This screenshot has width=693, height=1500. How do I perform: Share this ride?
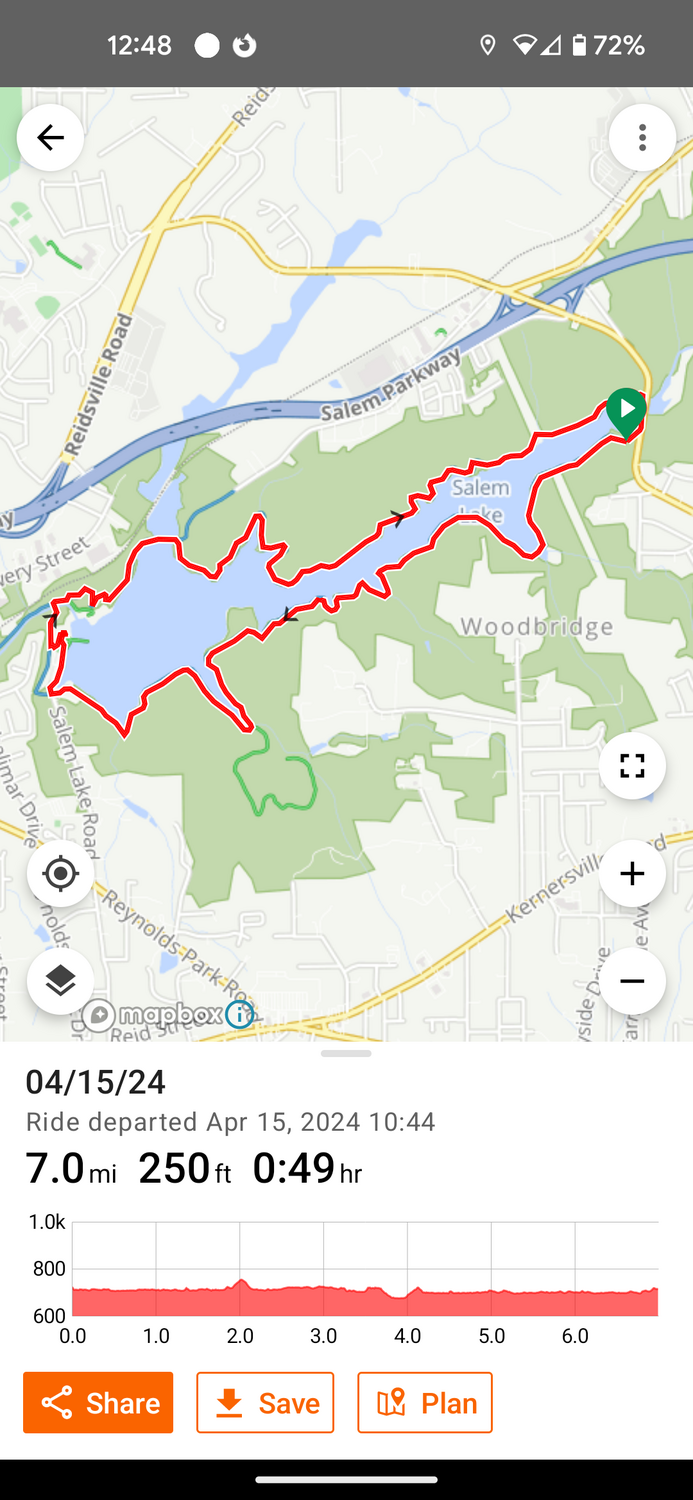[98, 1403]
